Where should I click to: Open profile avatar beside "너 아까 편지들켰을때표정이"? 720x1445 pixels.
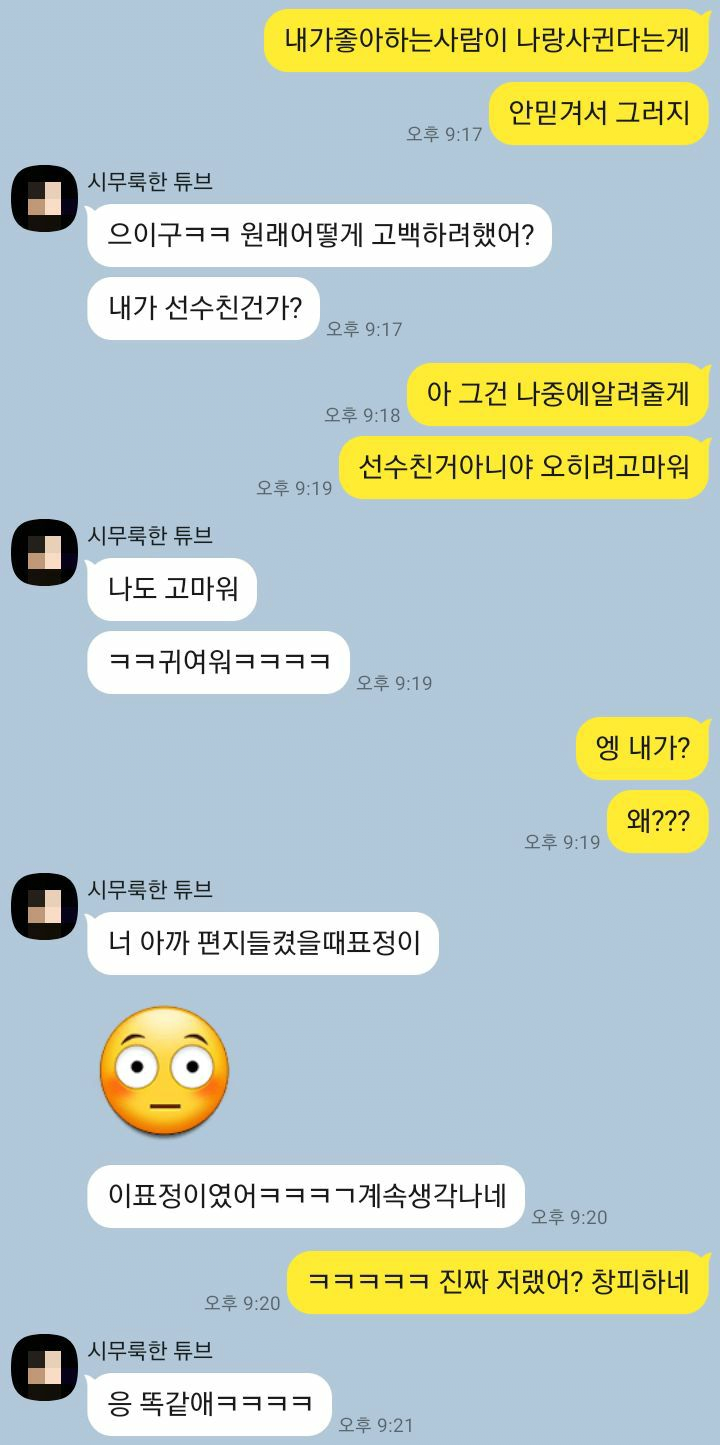tap(44, 906)
